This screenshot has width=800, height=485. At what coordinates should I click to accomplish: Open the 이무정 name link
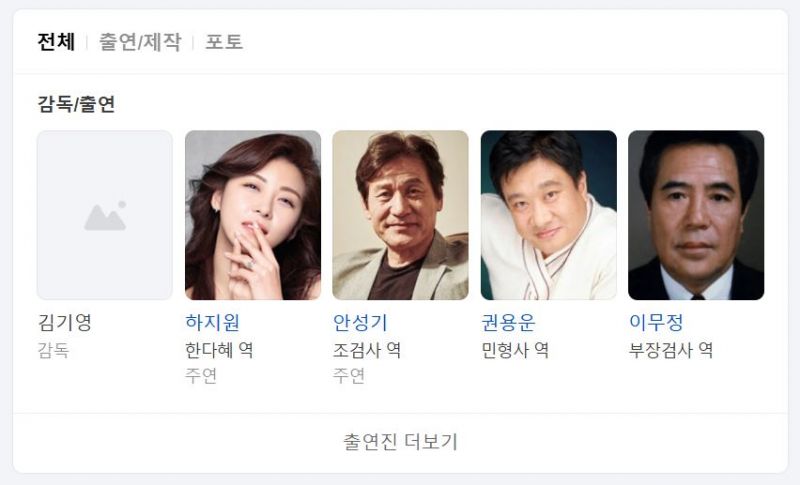pyautogui.click(x=655, y=323)
